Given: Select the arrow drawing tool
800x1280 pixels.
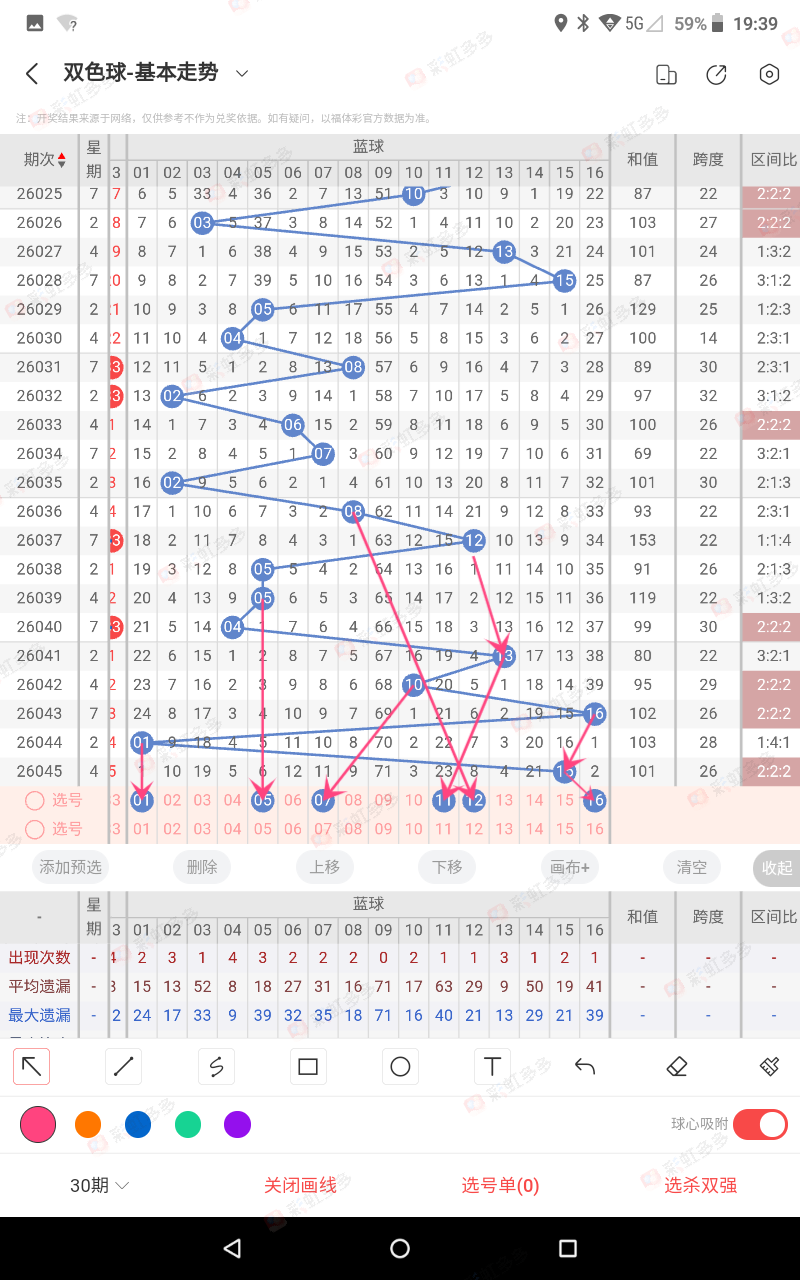Looking at the screenshot, I should 32,1067.
